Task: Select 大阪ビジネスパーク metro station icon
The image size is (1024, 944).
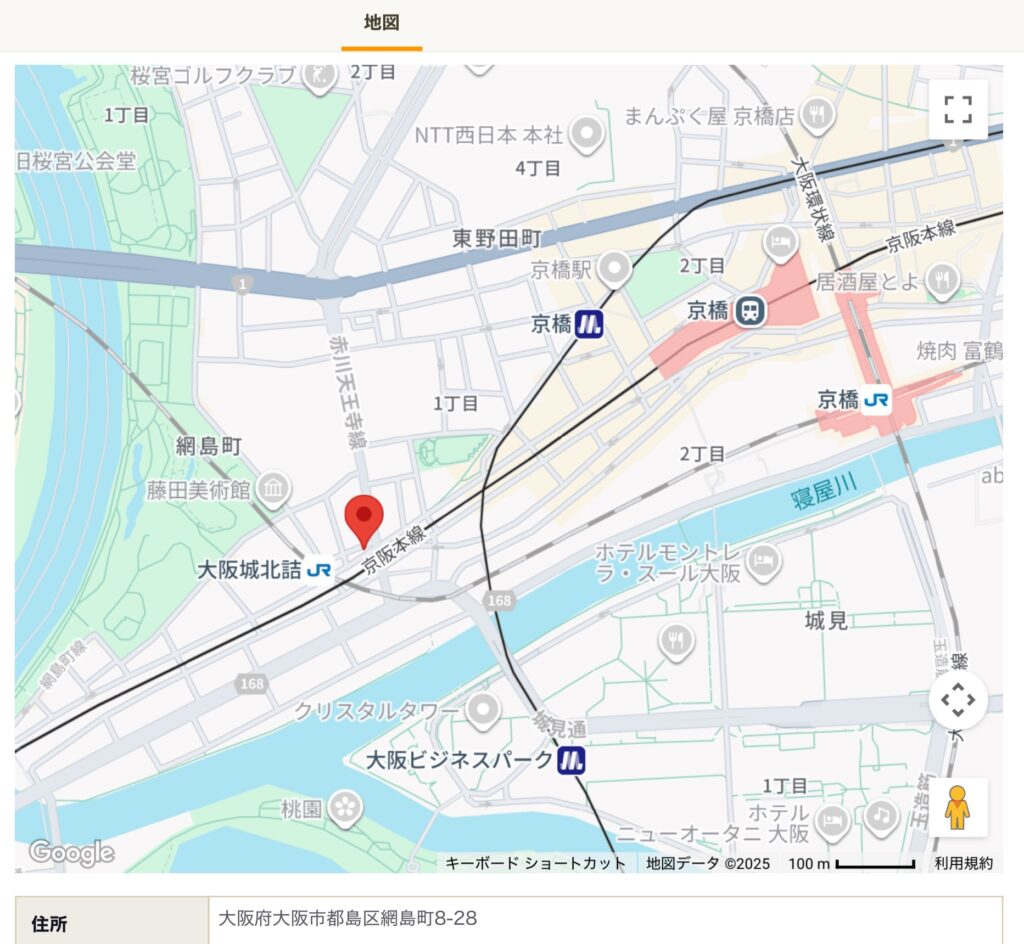Action: coord(571,760)
